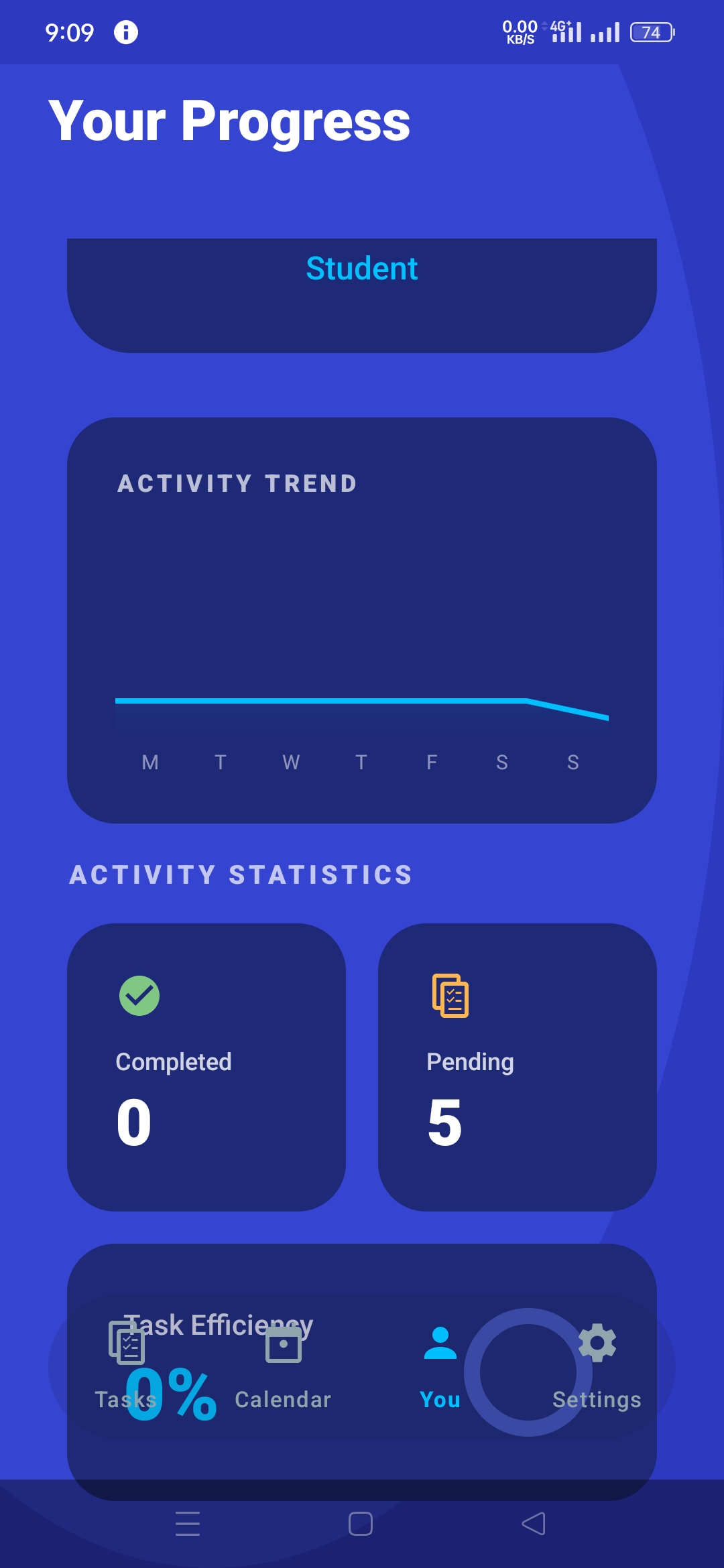Open the recent apps view
This screenshot has height=1568, width=724.
coord(188,1524)
